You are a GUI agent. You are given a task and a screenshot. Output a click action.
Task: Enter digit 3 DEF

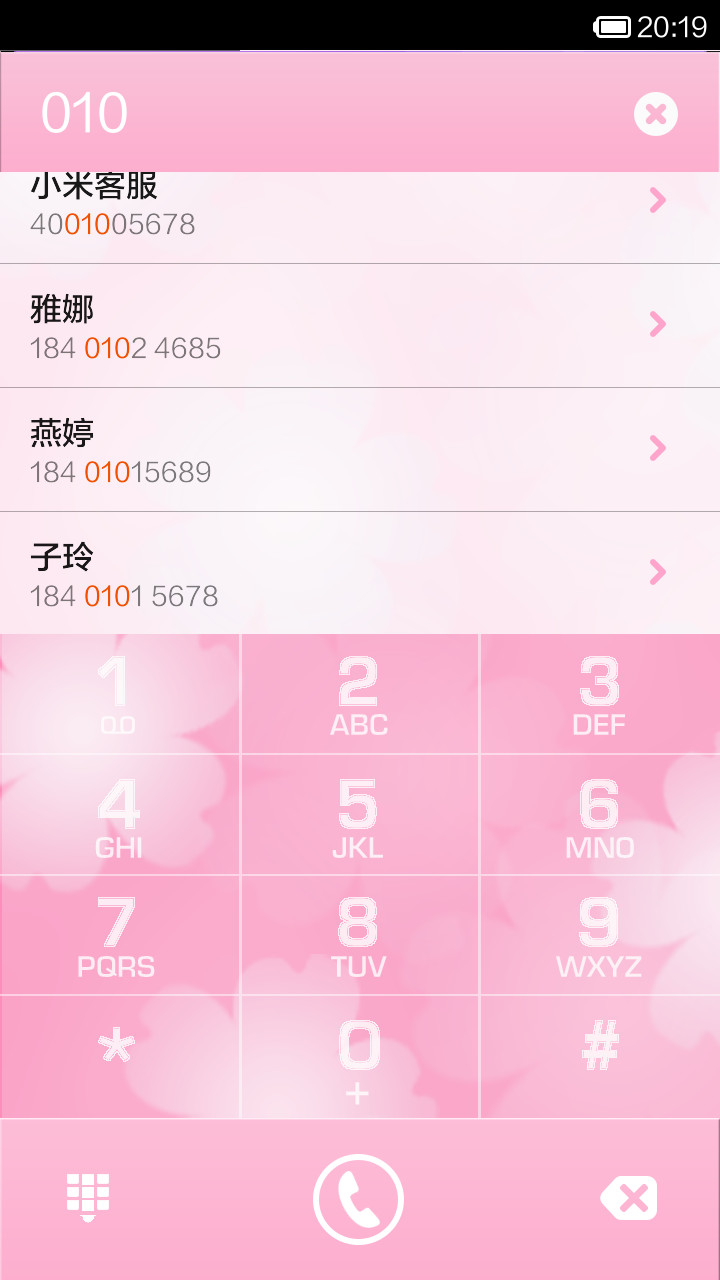coord(600,694)
